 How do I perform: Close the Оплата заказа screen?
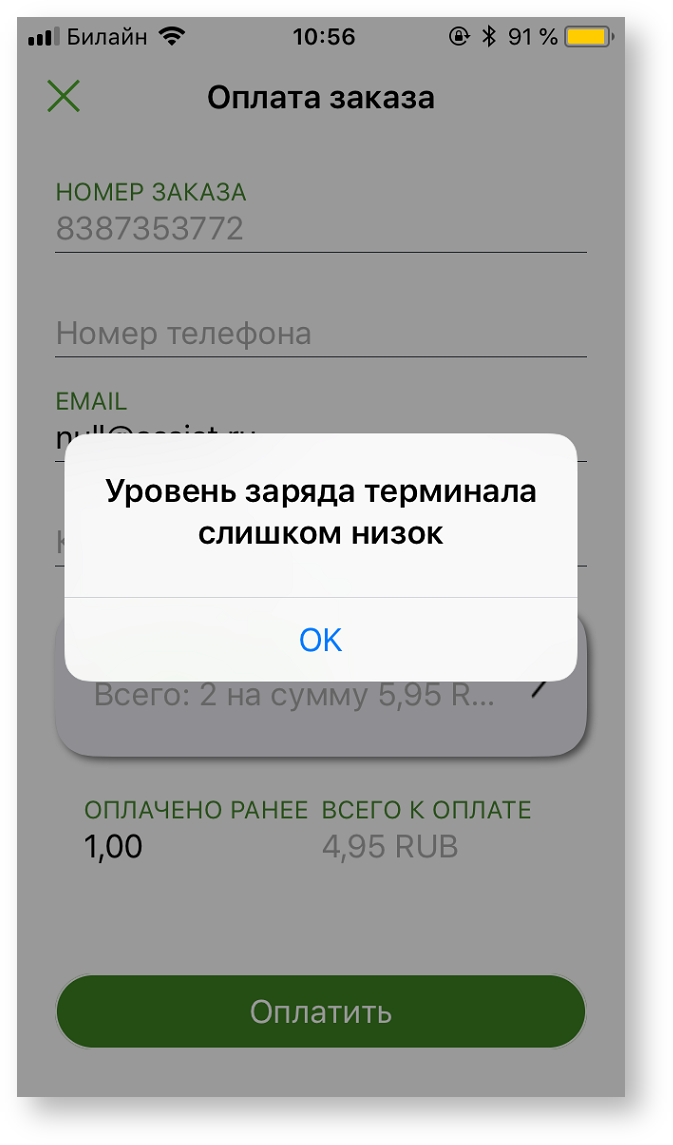(63, 97)
